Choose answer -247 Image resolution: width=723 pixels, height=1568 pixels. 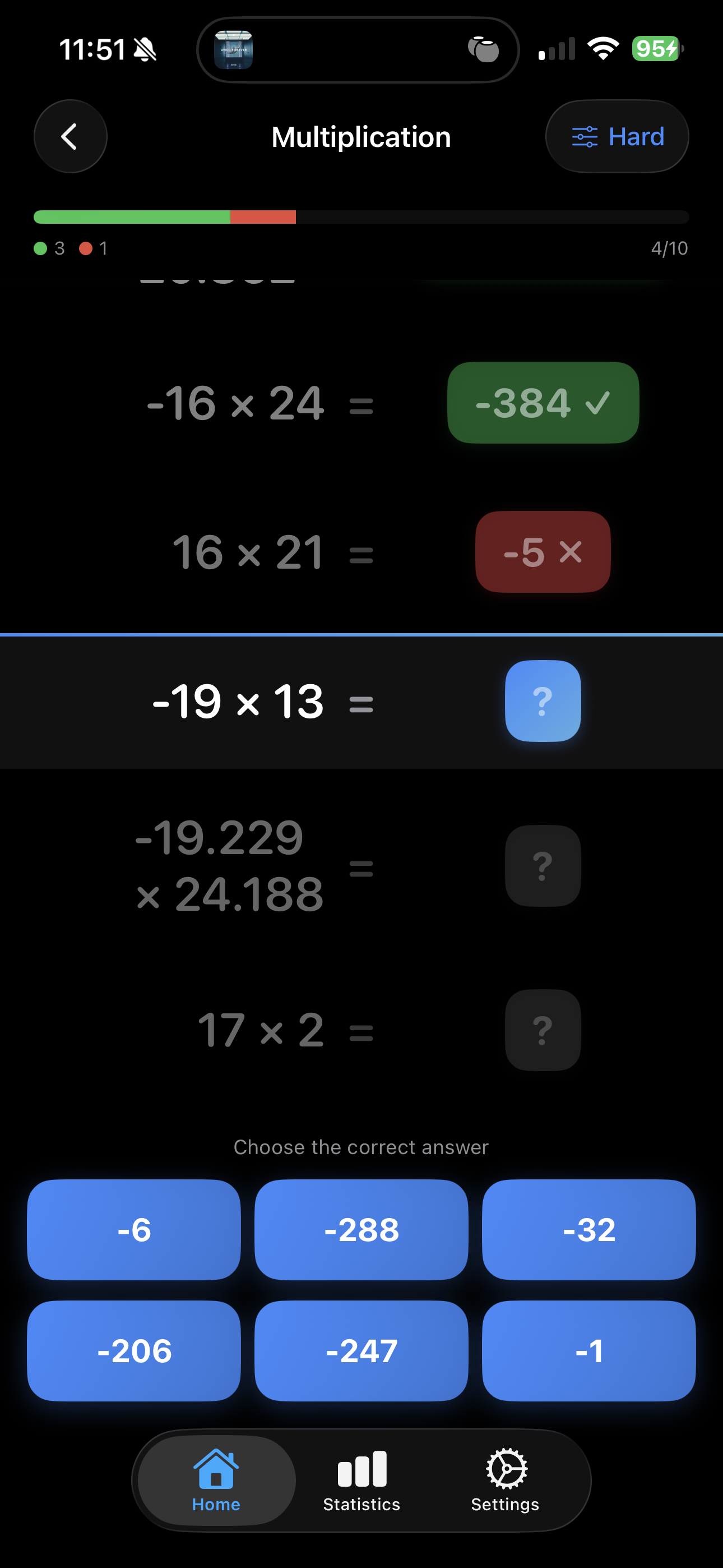pos(361,1352)
